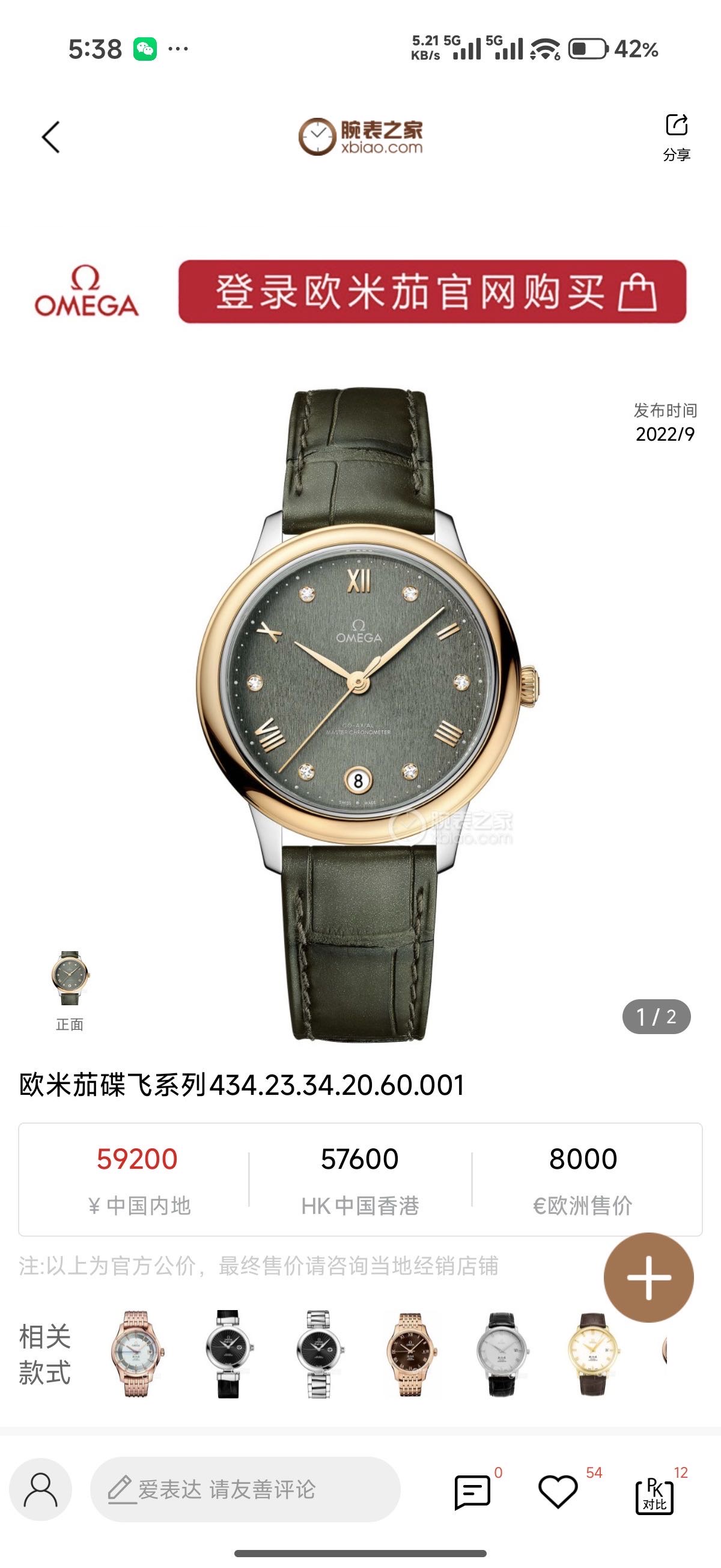The width and height of the screenshot is (721, 1568).
Task: Like this watch with the heart
Action: [x=558, y=1492]
